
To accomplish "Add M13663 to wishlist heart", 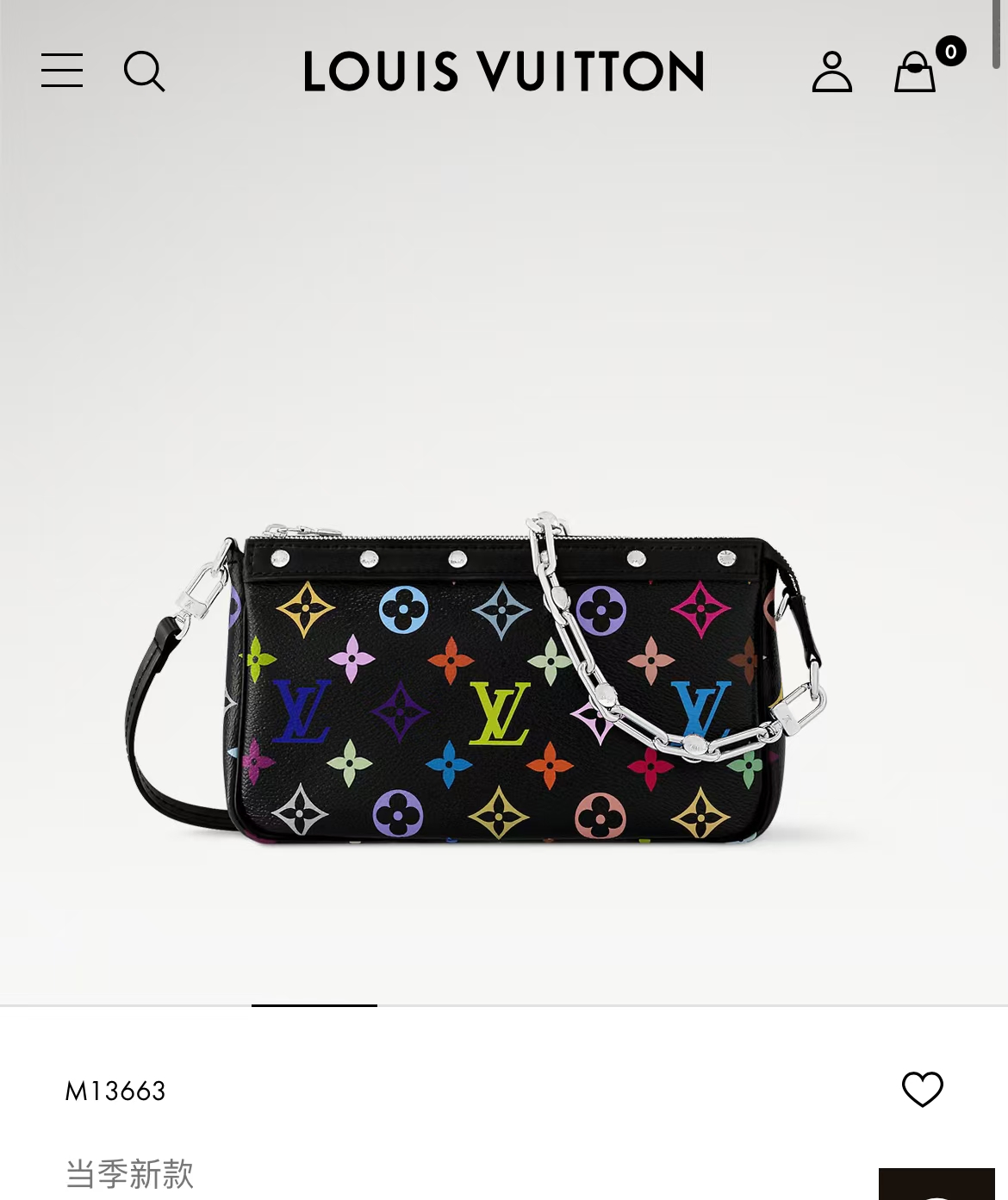I will pos(923,1090).
